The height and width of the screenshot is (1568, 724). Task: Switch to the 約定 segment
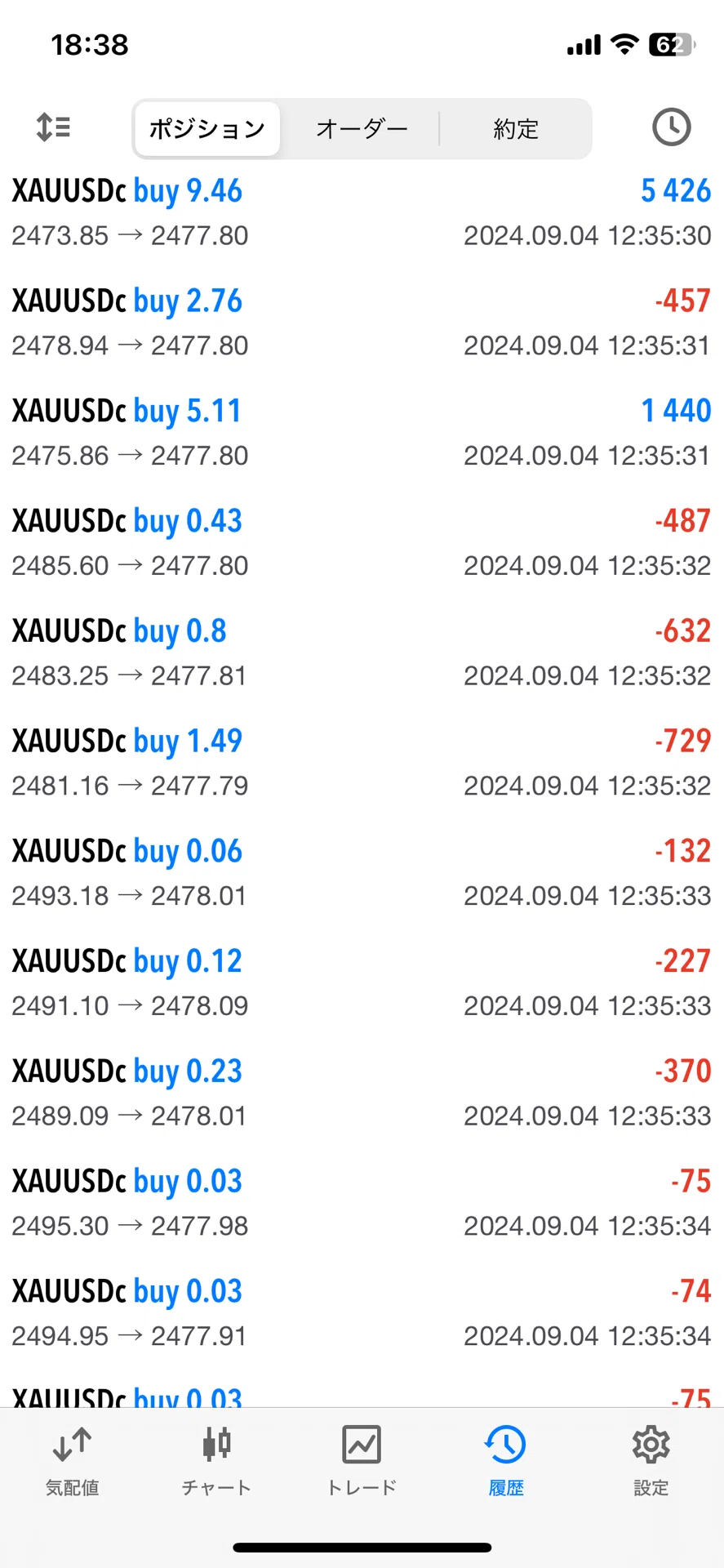(516, 129)
